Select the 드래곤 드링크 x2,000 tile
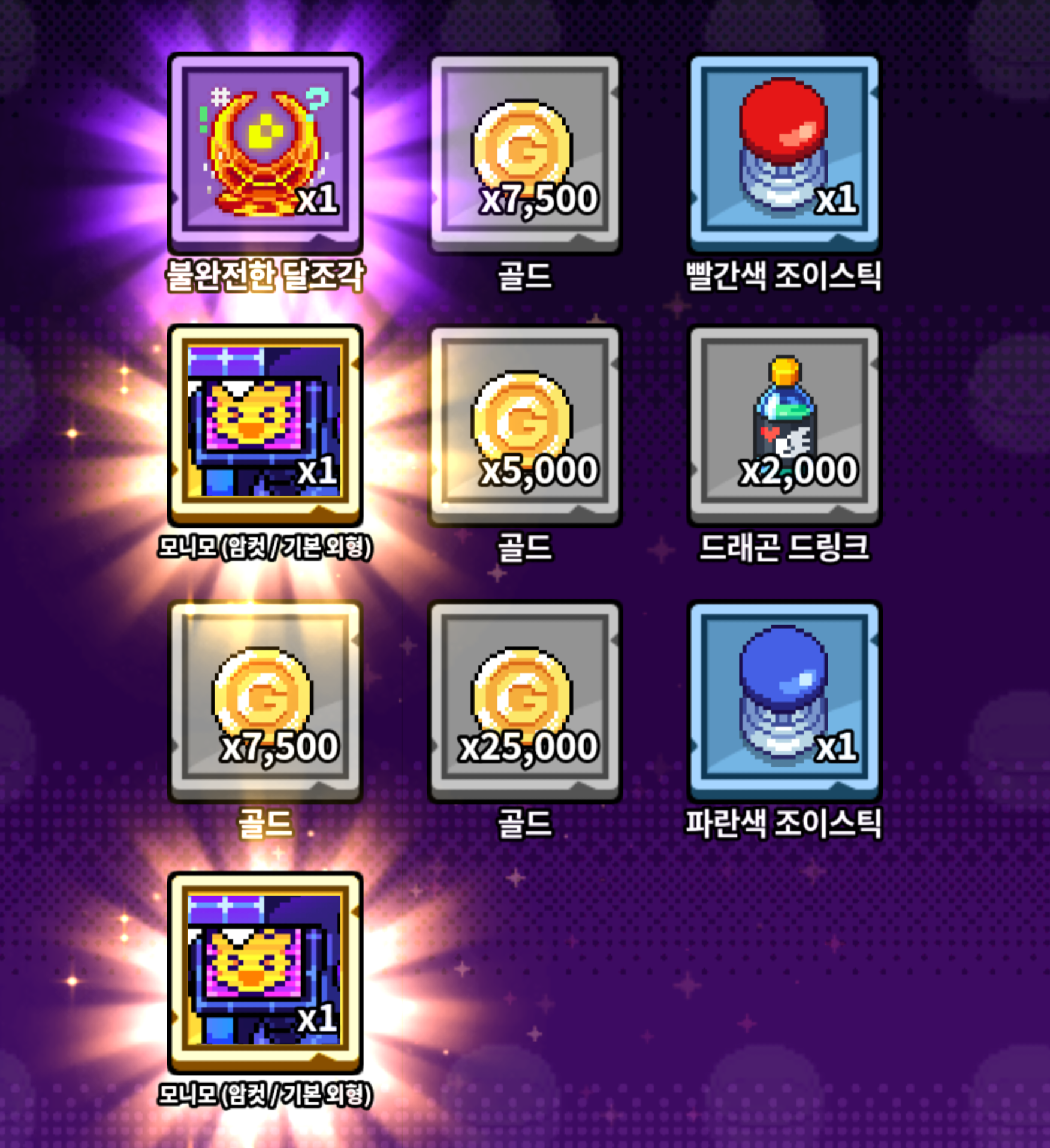Screen dimensions: 1050x1148 point(784,424)
